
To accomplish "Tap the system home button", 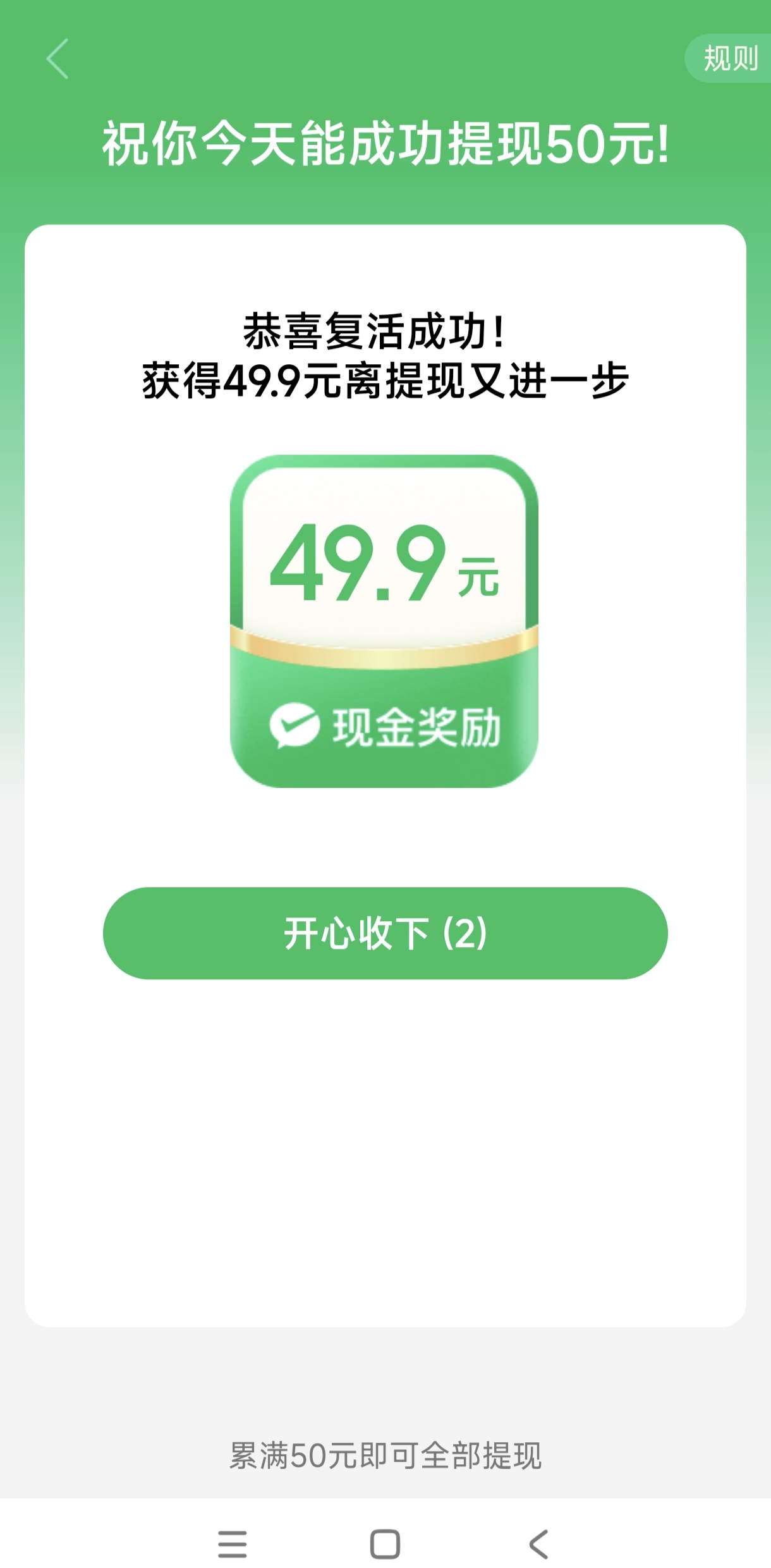I will pos(385,1544).
